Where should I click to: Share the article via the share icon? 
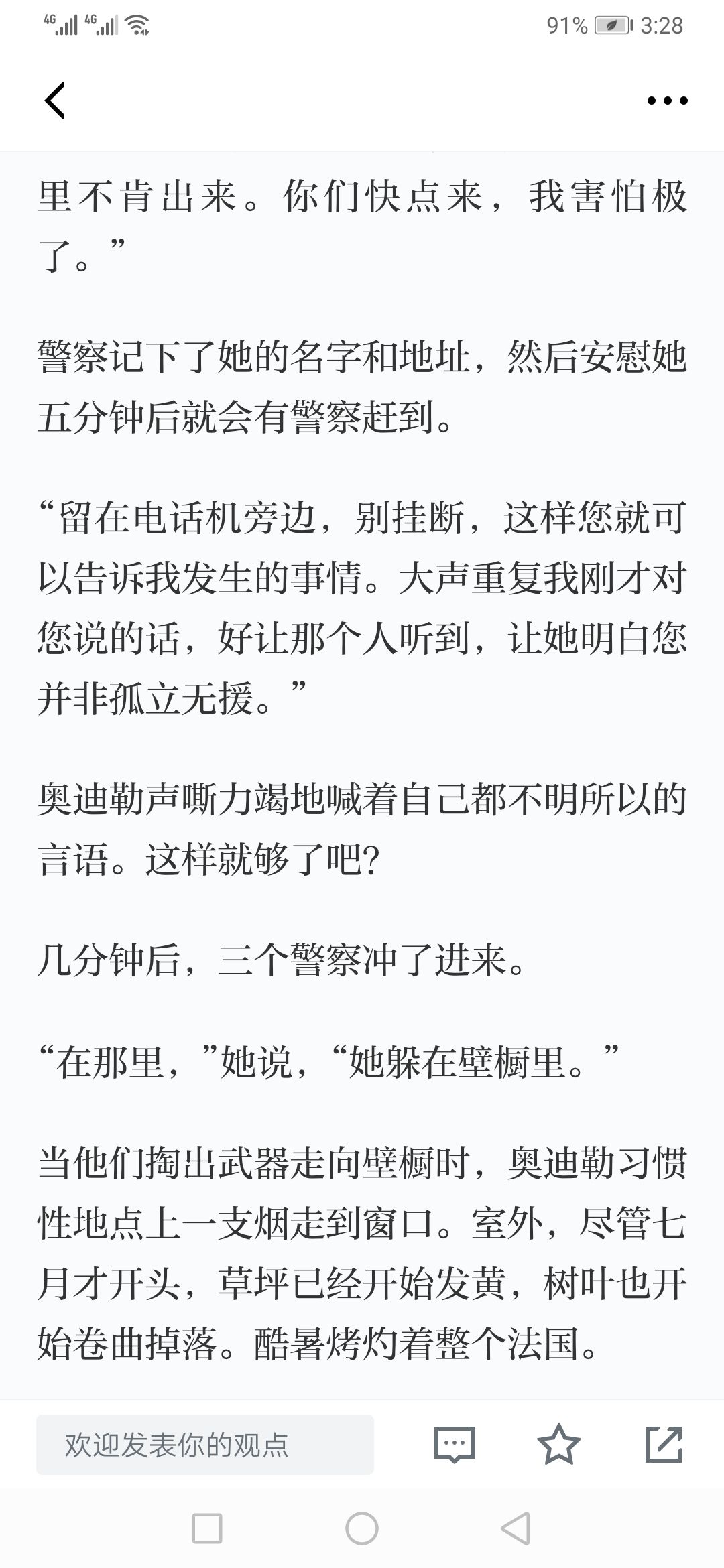tap(664, 1444)
